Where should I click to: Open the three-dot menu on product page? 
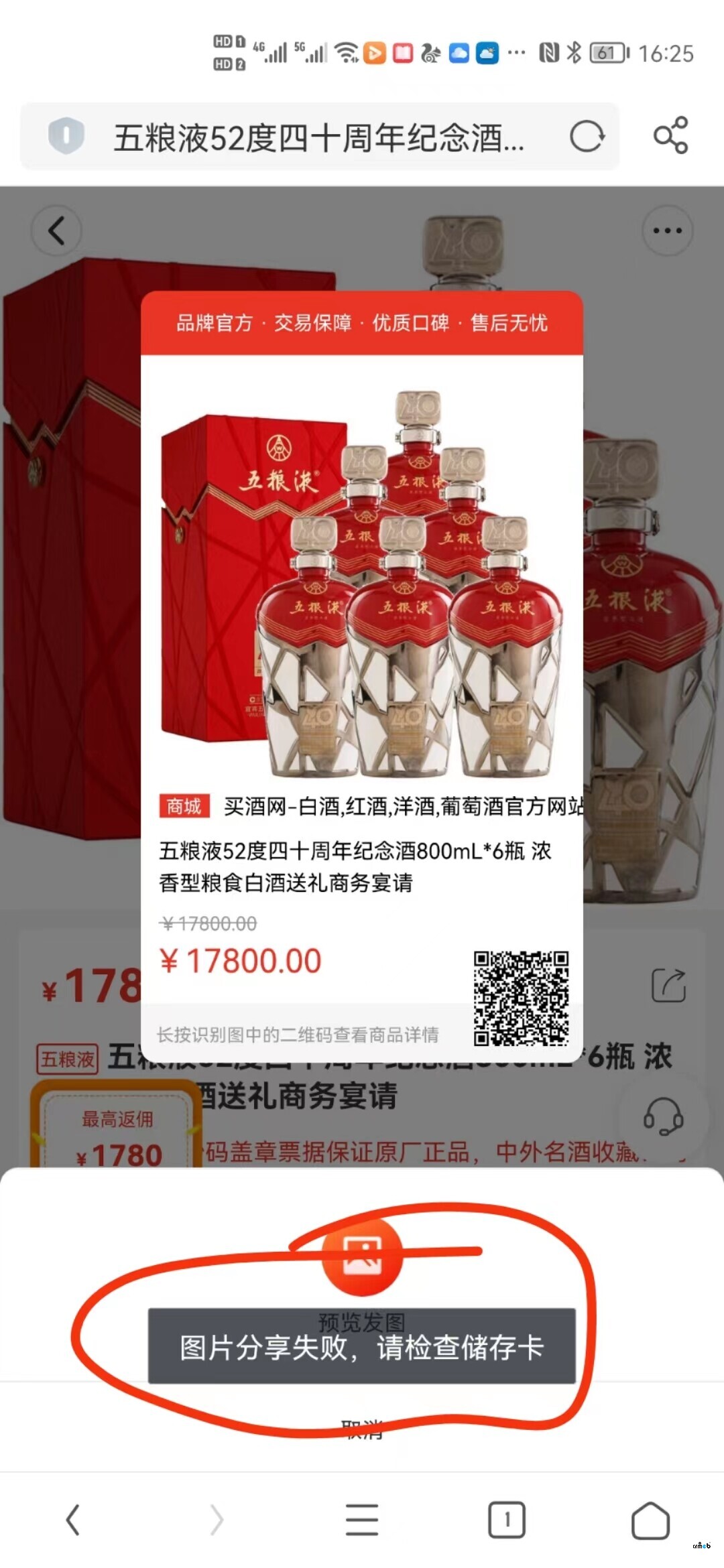[x=667, y=231]
